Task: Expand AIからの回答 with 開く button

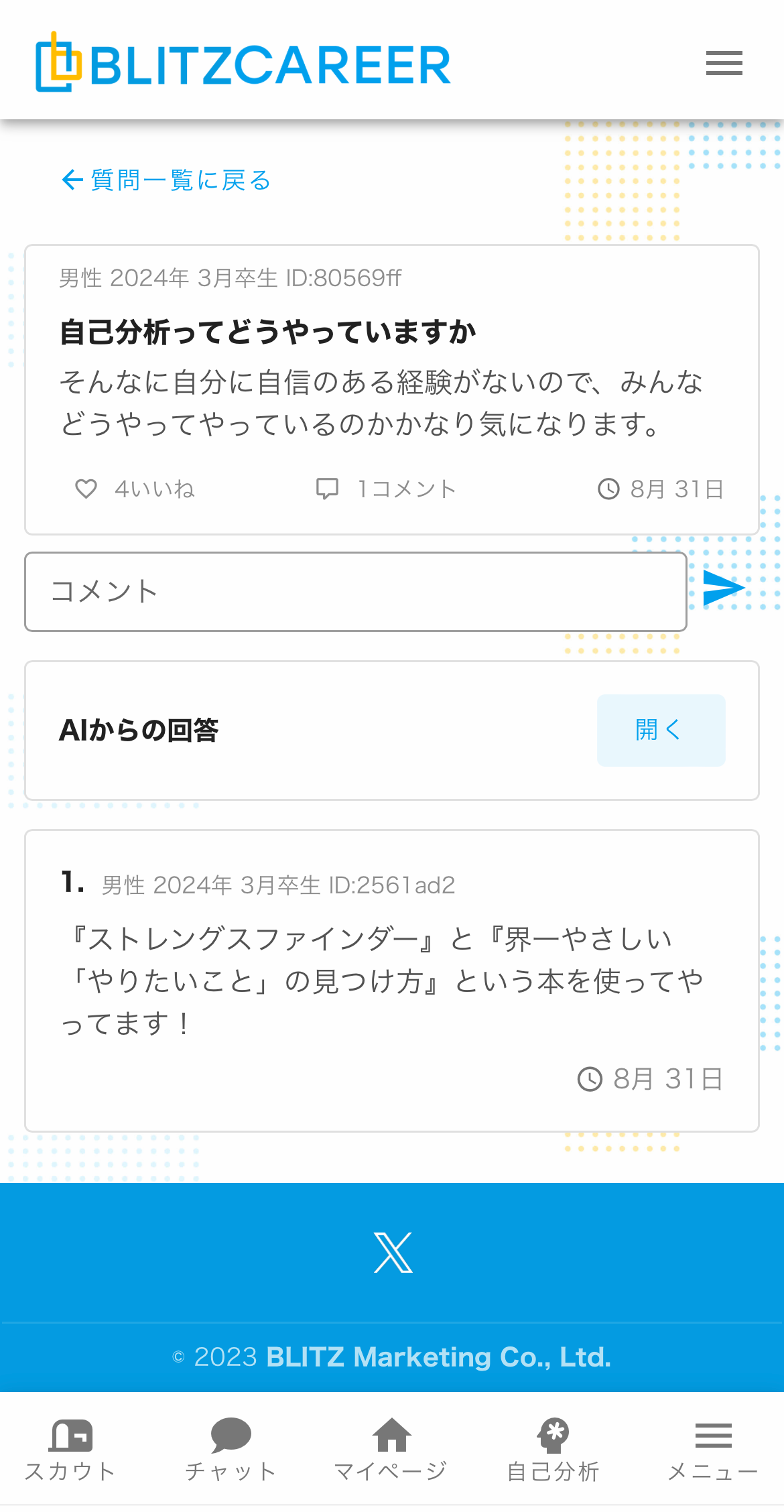Action: pyautogui.click(x=661, y=730)
